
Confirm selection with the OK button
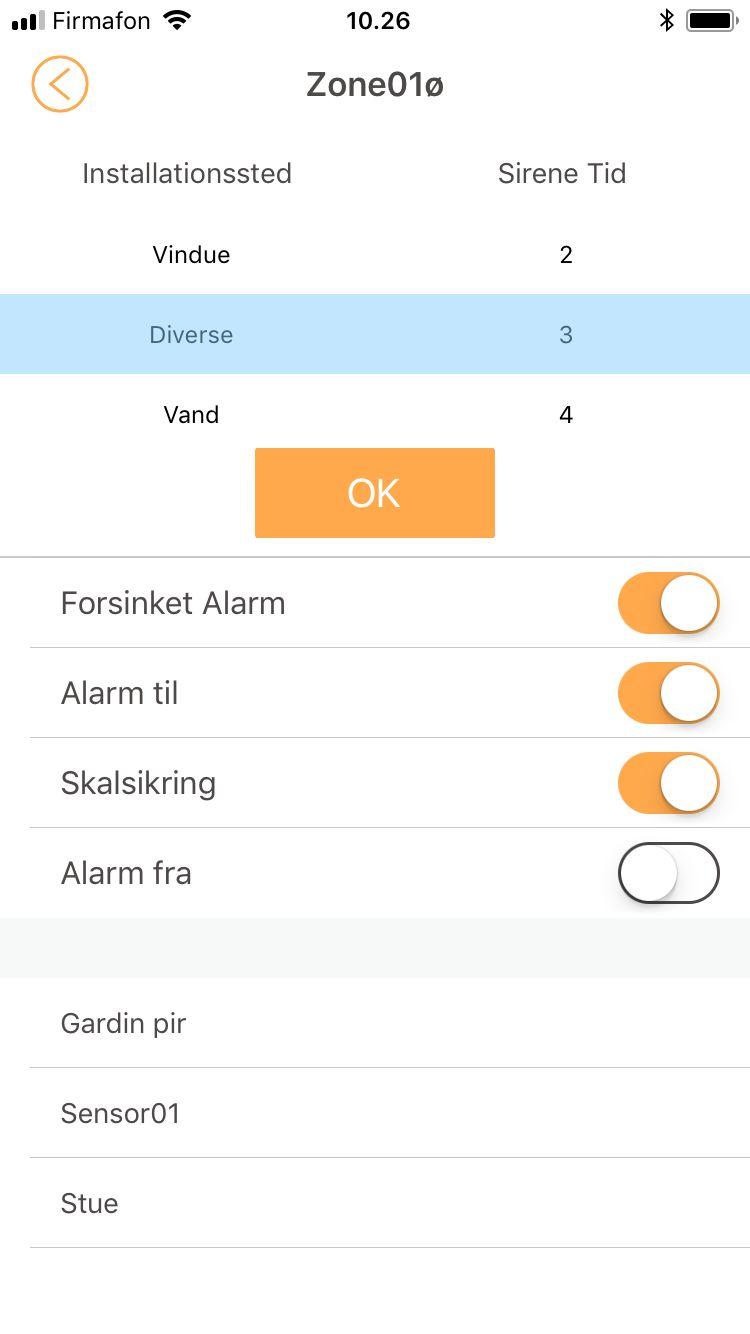point(374,493)
